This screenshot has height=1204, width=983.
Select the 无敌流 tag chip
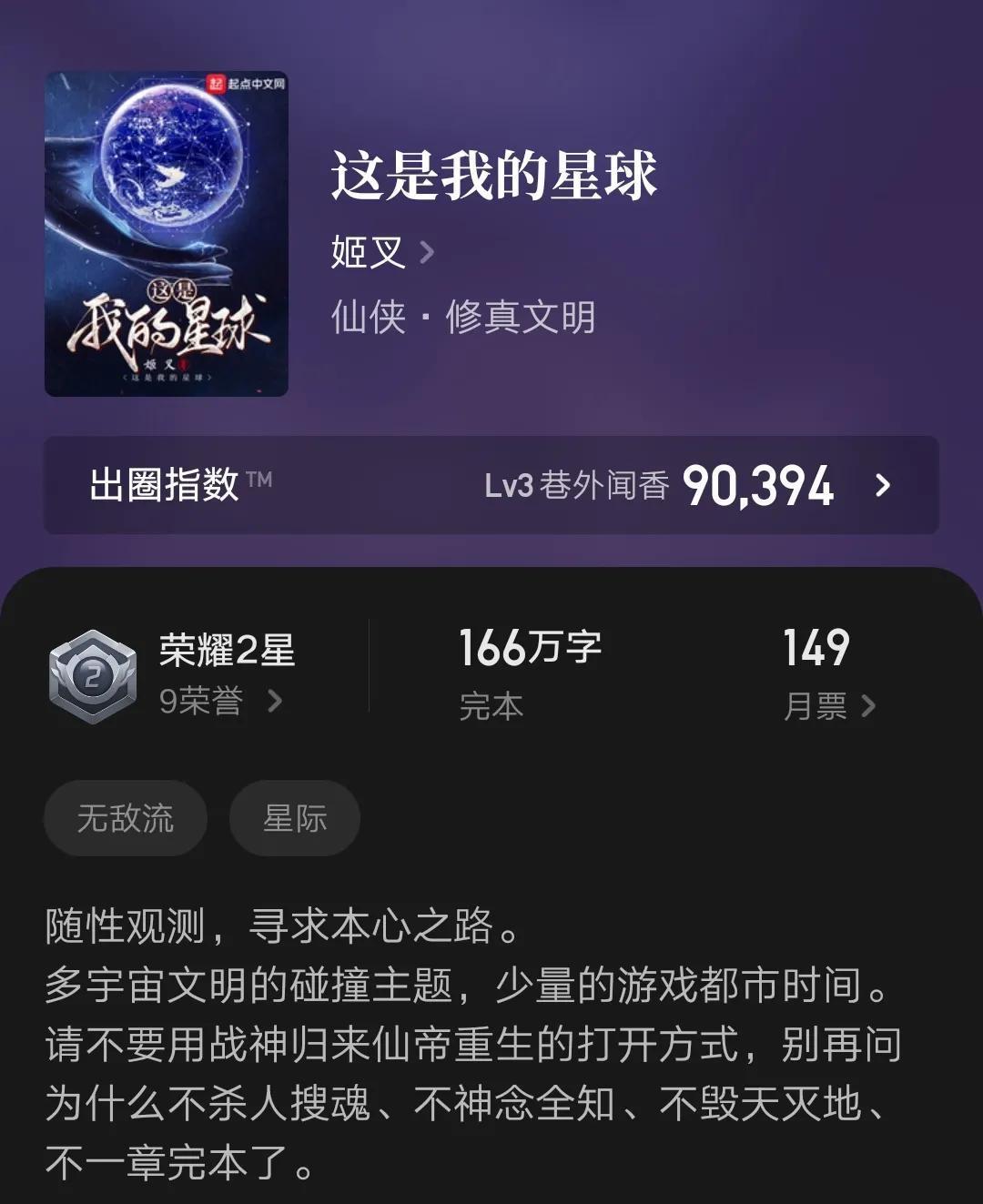[x=126, y=818]
